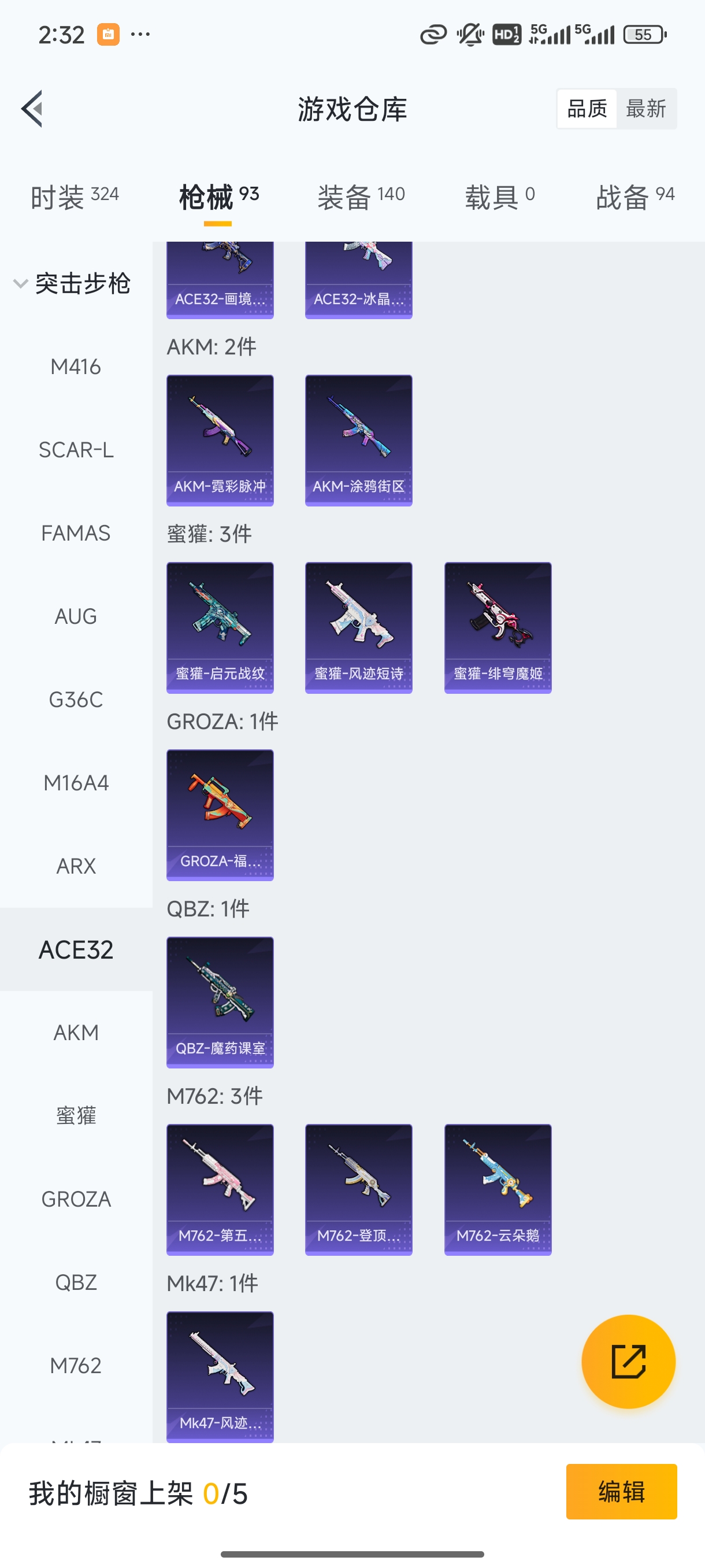Switch to the 时装 tab
Viewport: 705px width, 1568px height.
pyautogui.click(x=74, y=197)
